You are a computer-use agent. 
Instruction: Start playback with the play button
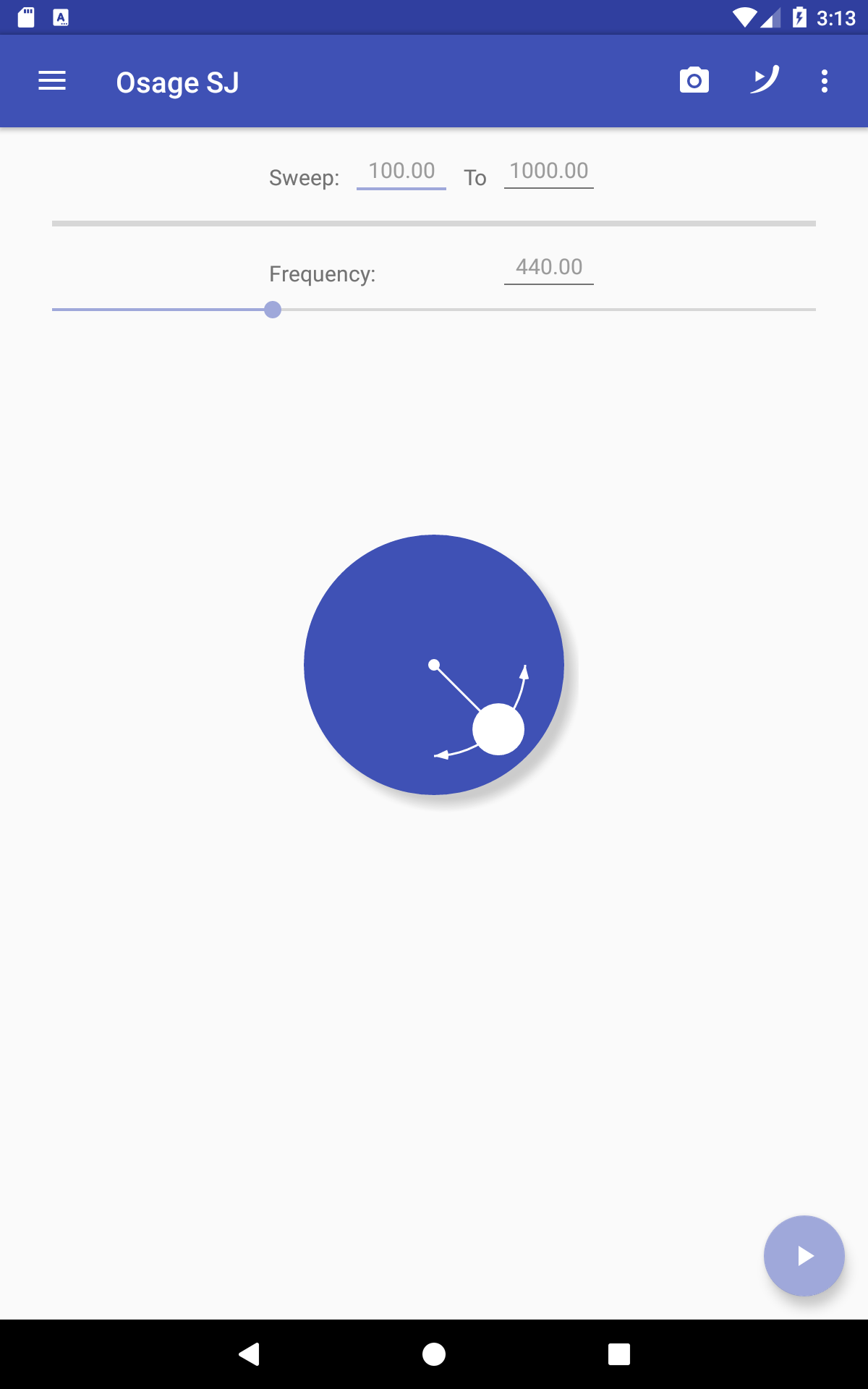(804, 1256)
